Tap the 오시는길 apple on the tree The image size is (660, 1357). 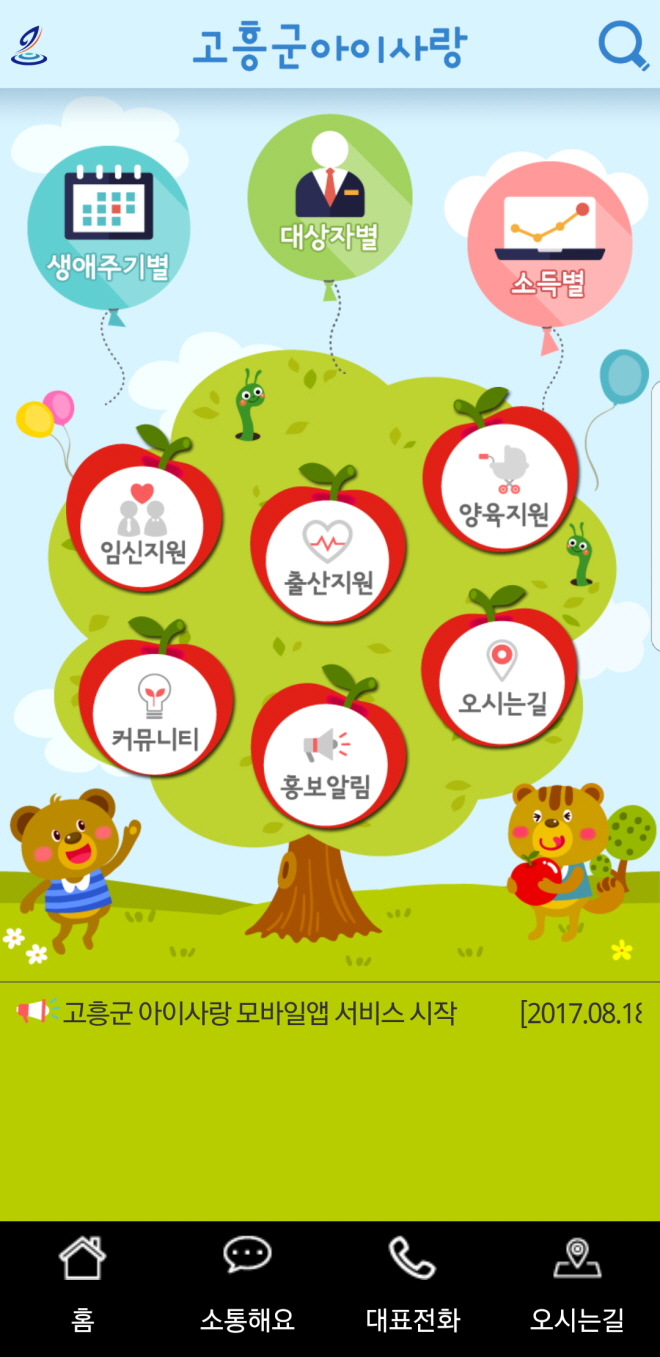(502, 680)
